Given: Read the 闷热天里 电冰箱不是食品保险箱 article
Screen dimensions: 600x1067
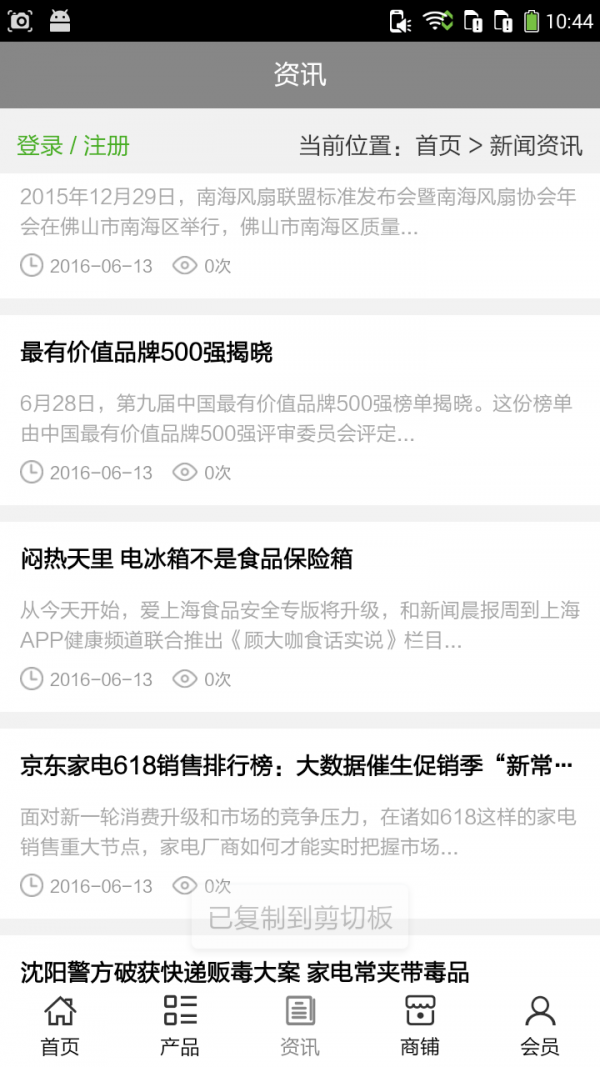Looking at the screenshot, I should (x=186, y=559).
